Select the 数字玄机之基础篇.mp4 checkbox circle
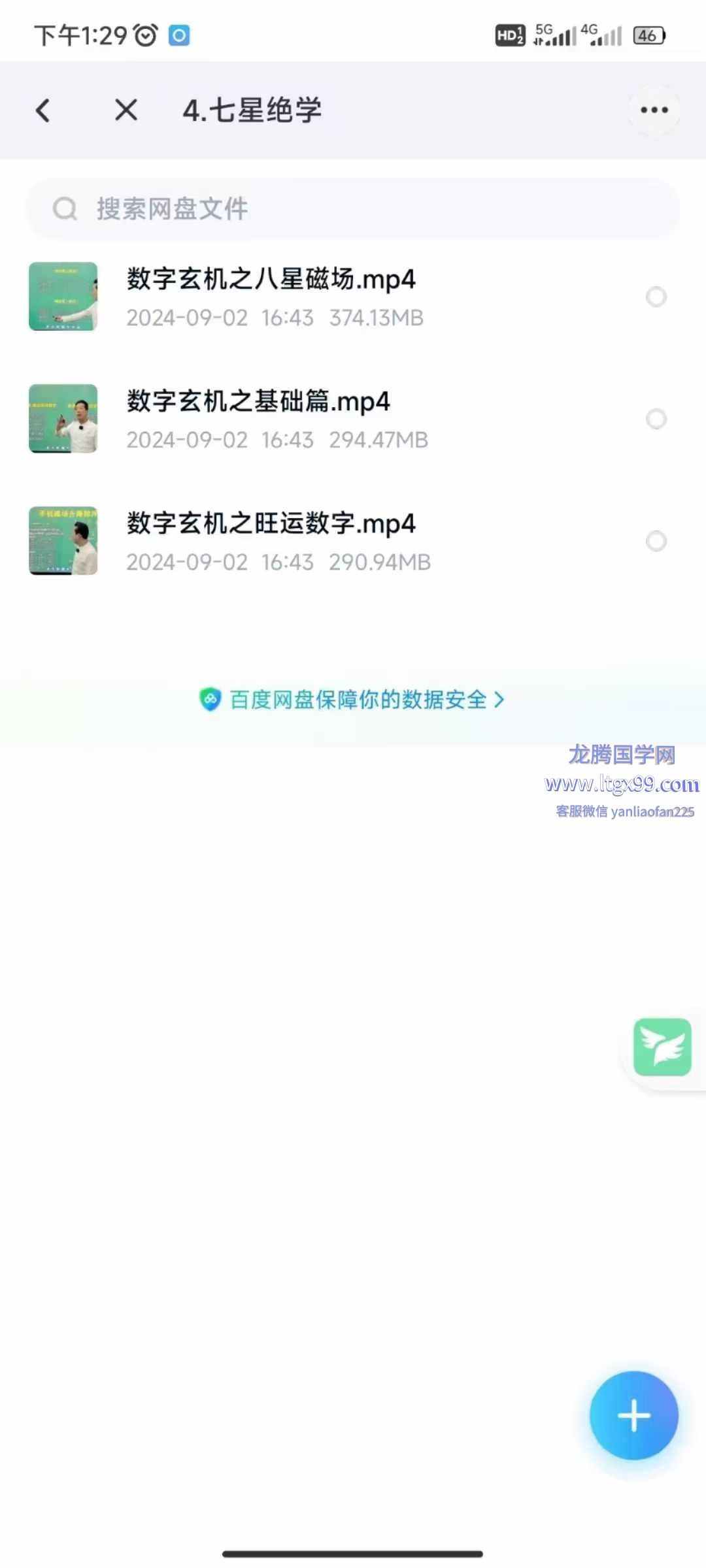 point(656,419)
